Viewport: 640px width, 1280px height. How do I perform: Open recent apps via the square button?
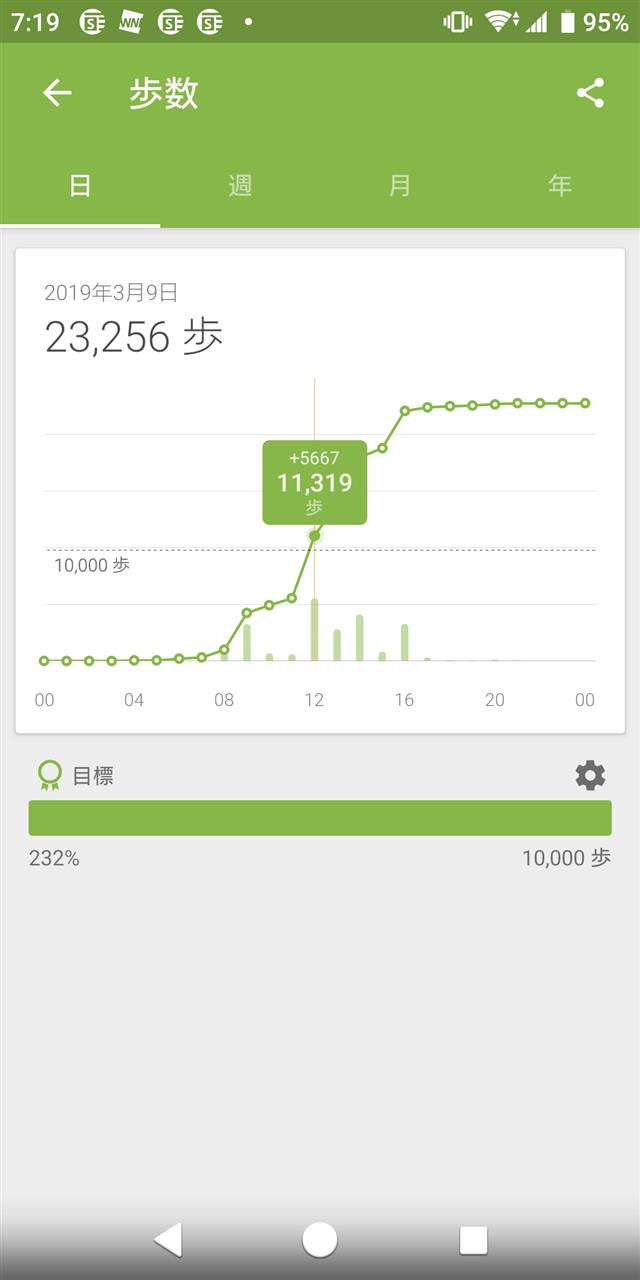(473, 1240)
